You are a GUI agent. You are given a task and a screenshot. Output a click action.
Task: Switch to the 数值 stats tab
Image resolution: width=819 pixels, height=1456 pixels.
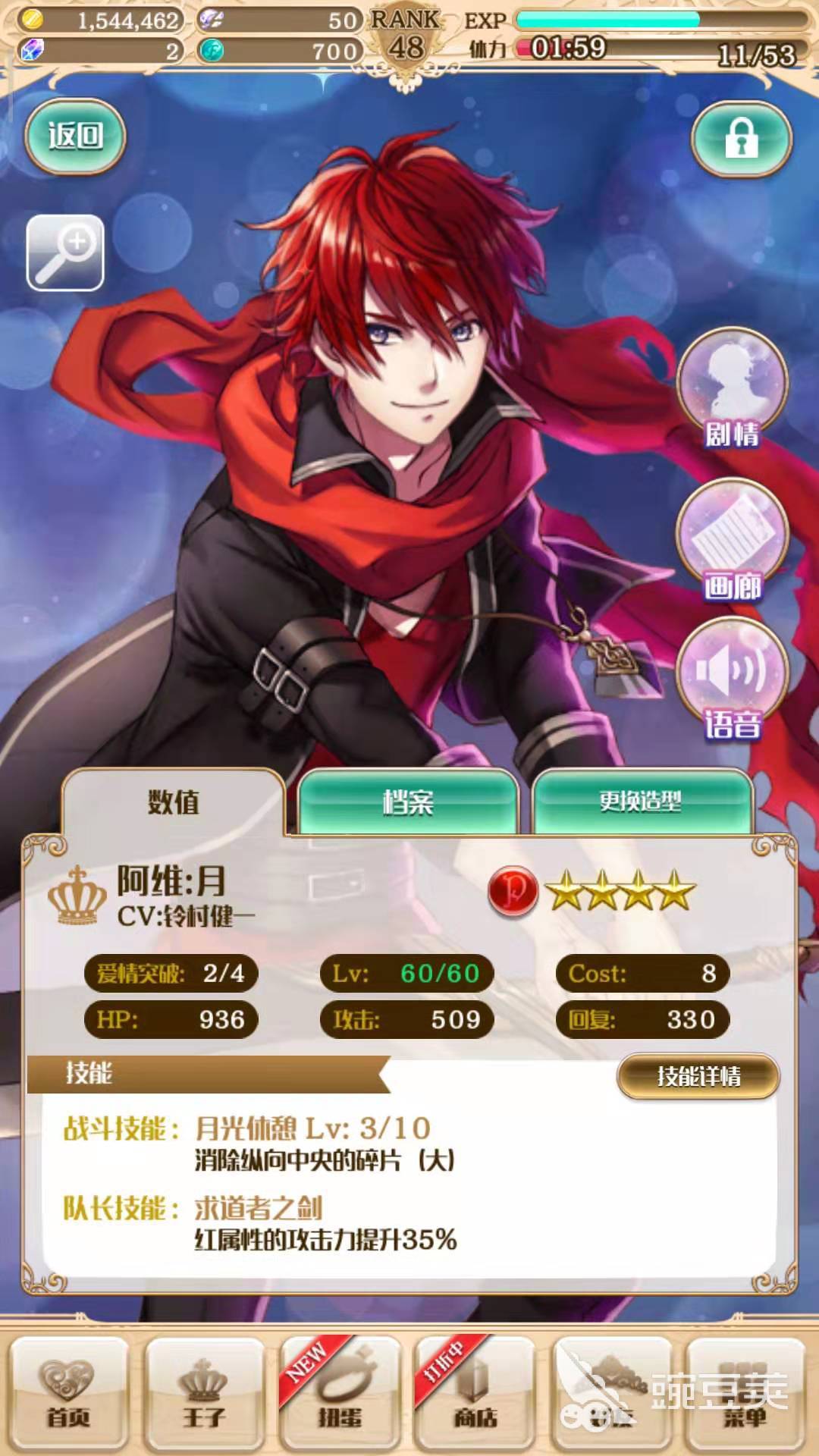coord(173,802)
